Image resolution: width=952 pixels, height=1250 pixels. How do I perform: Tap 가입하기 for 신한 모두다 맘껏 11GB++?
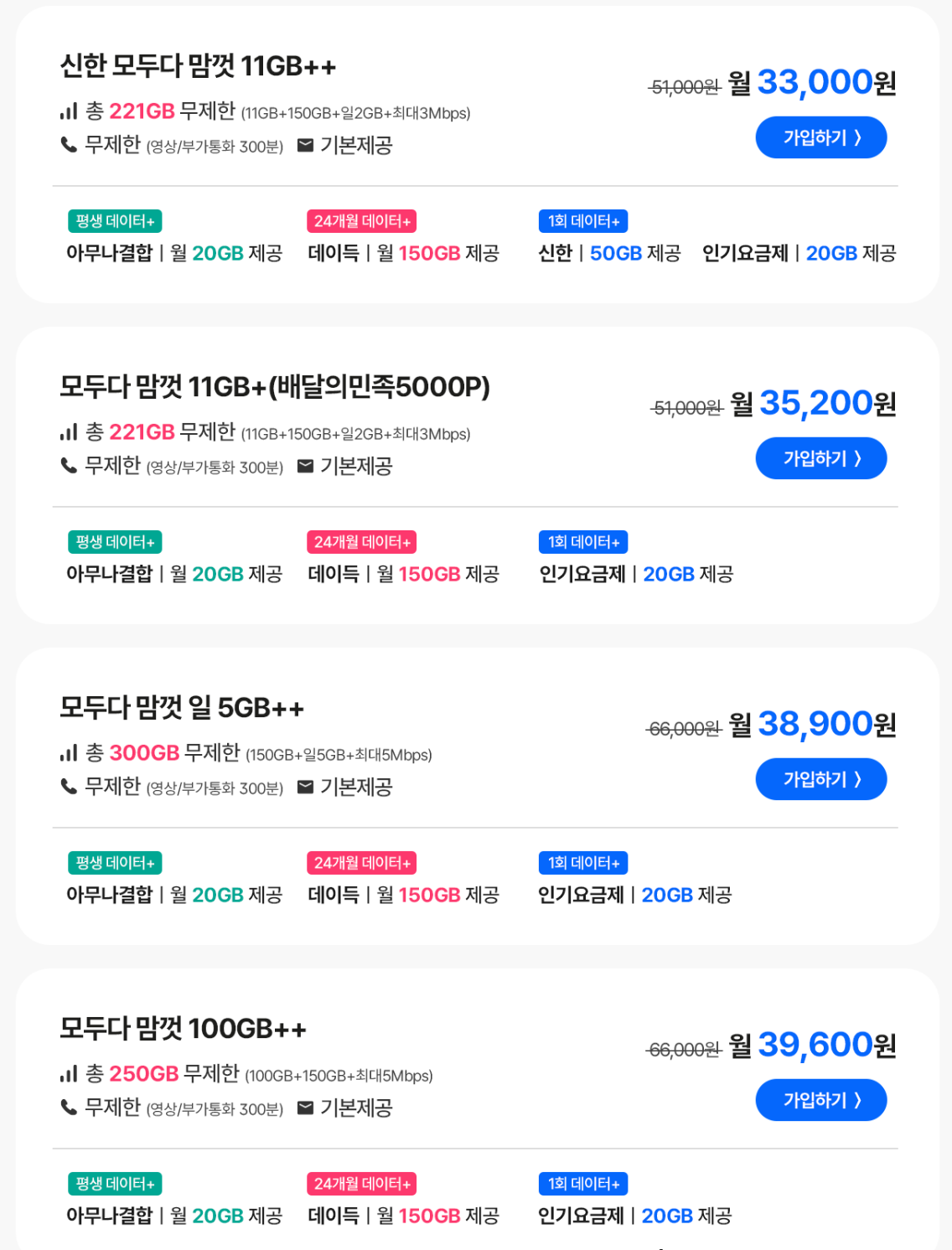pos(821,137)
